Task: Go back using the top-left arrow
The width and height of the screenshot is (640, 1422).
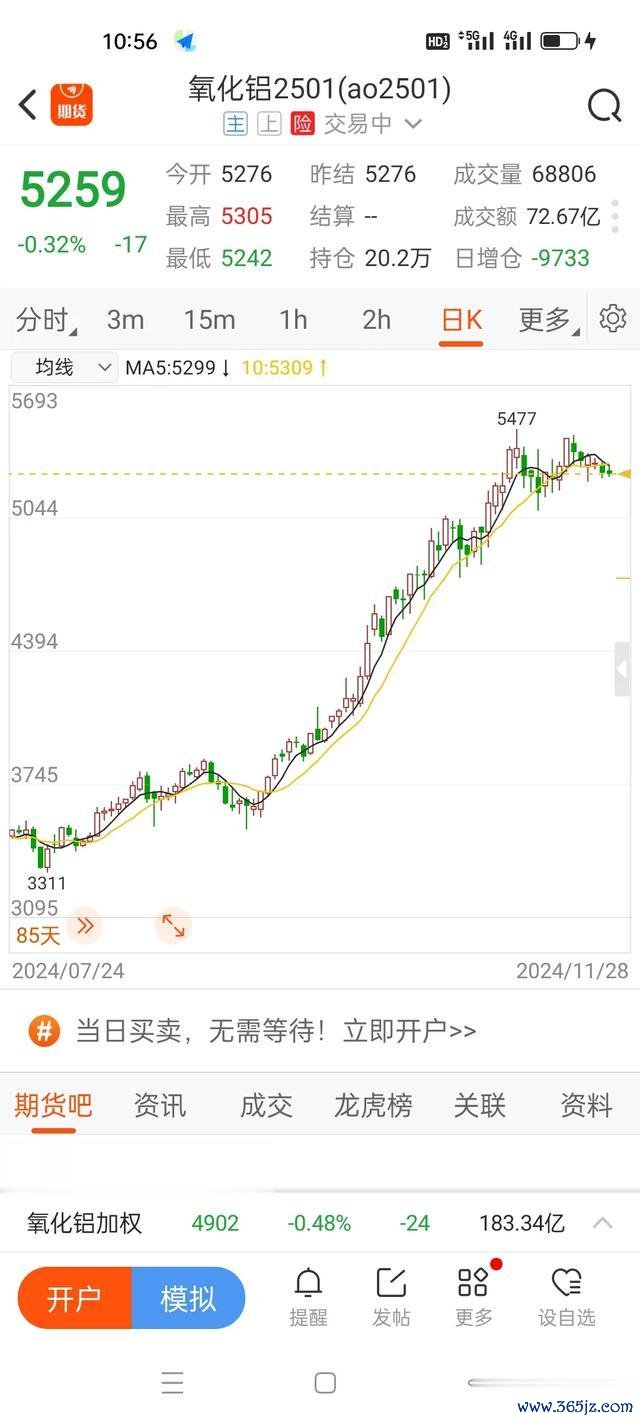Action: point(28,104)
